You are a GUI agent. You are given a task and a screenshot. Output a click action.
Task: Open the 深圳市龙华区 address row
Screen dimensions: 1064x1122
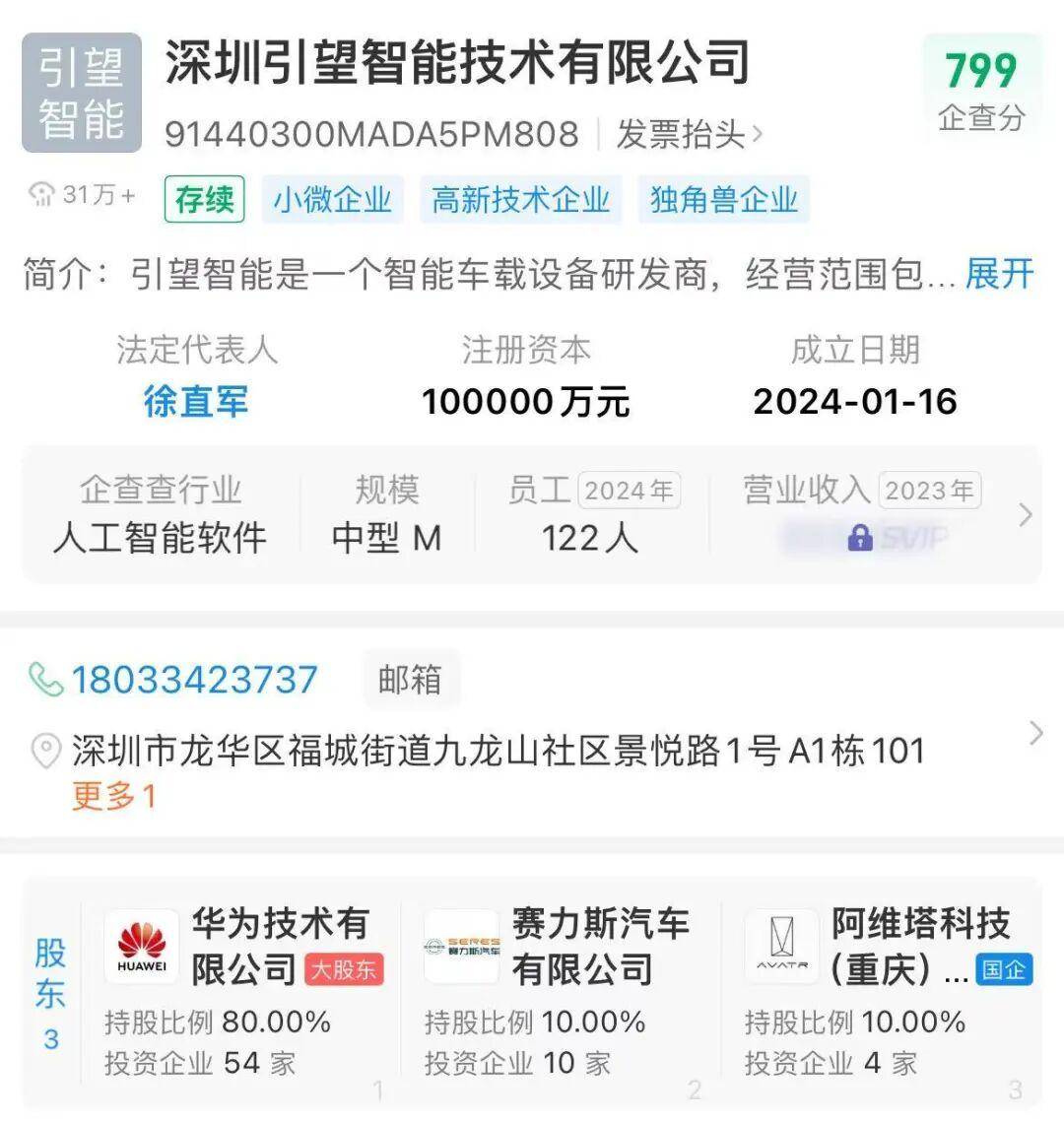[x=498, y=751]
